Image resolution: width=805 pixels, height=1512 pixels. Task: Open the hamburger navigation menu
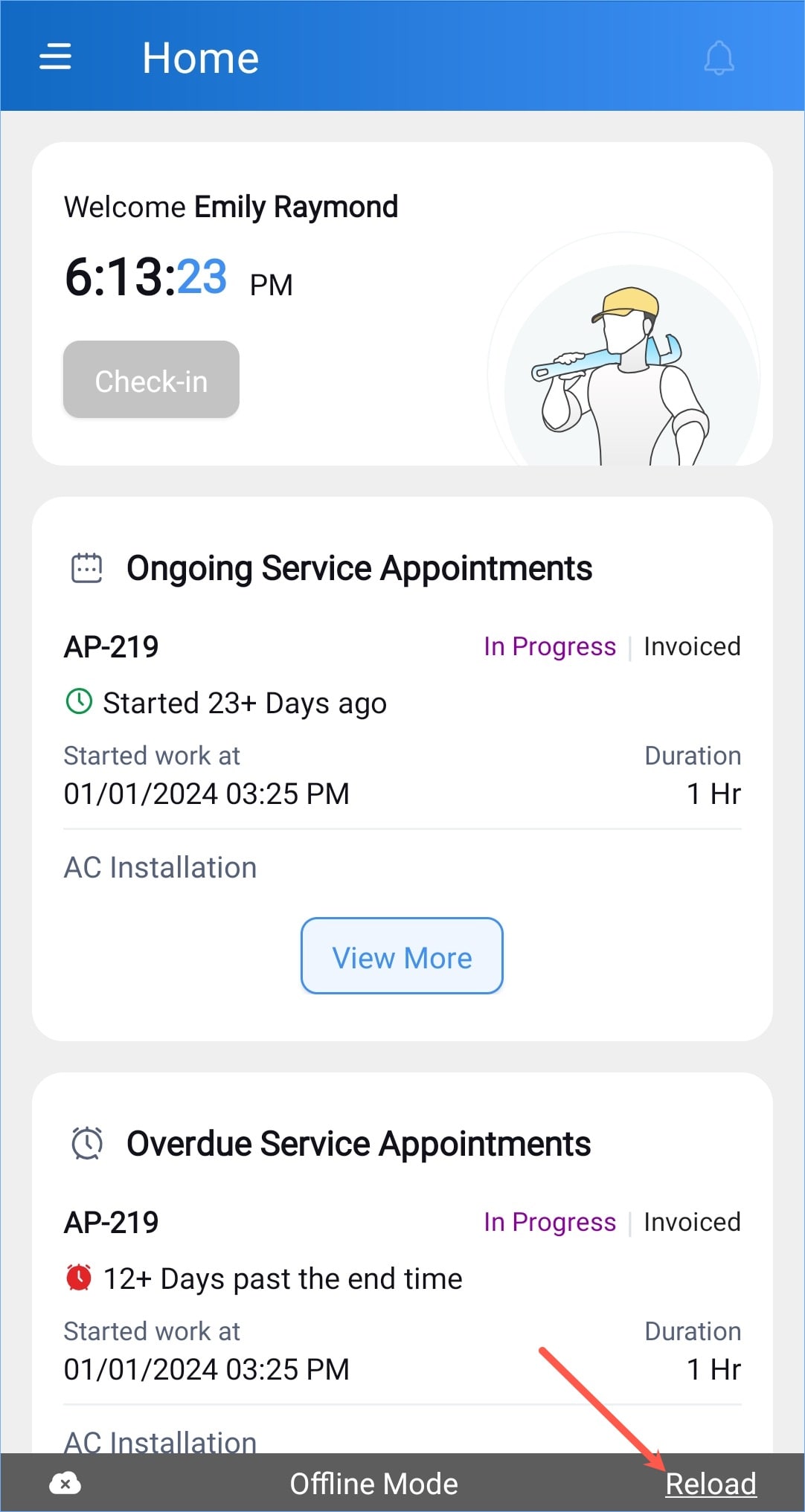tap(55, 57)
